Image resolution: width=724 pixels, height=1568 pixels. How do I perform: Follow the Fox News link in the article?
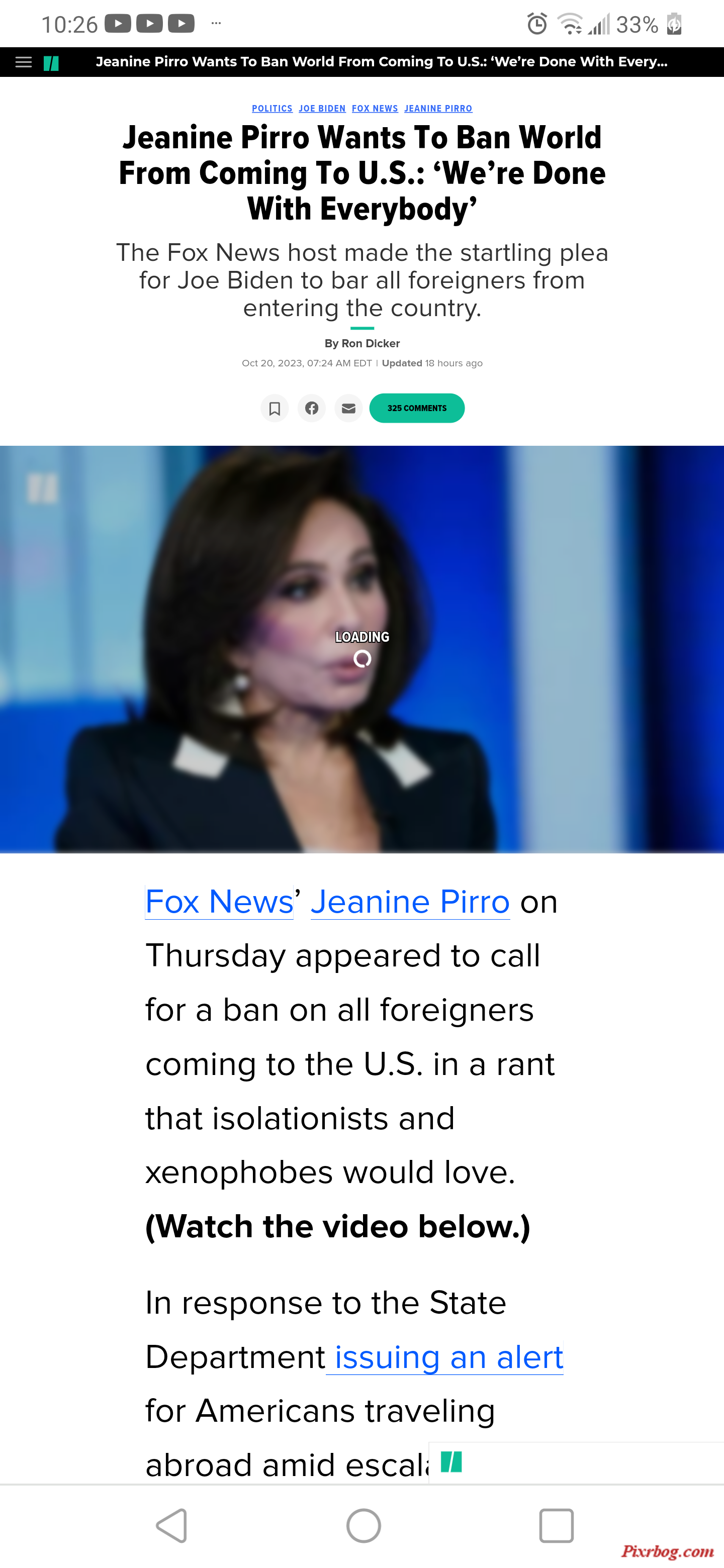click(x=219, y=902)
